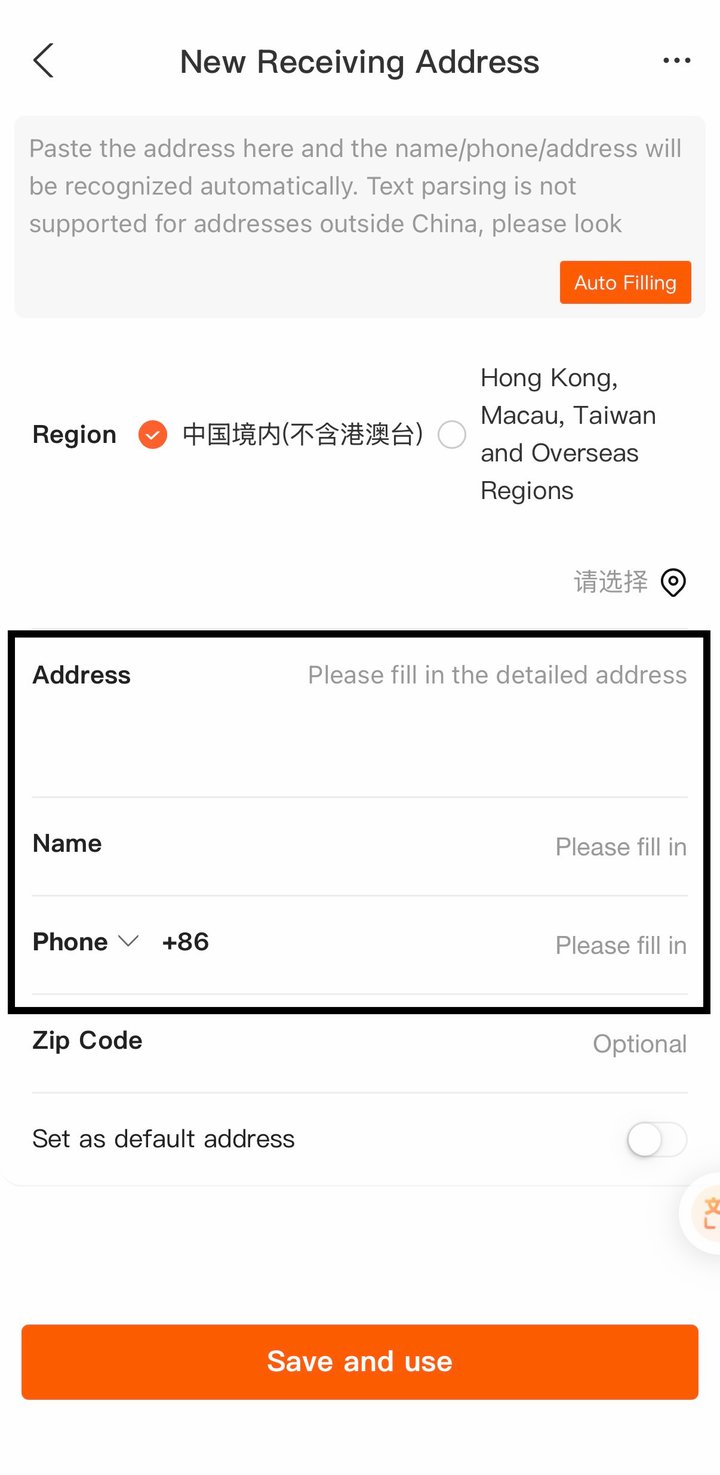Tap the Auto Filling button
Screen dimensions: 720x1475
[x=625, y=283]
